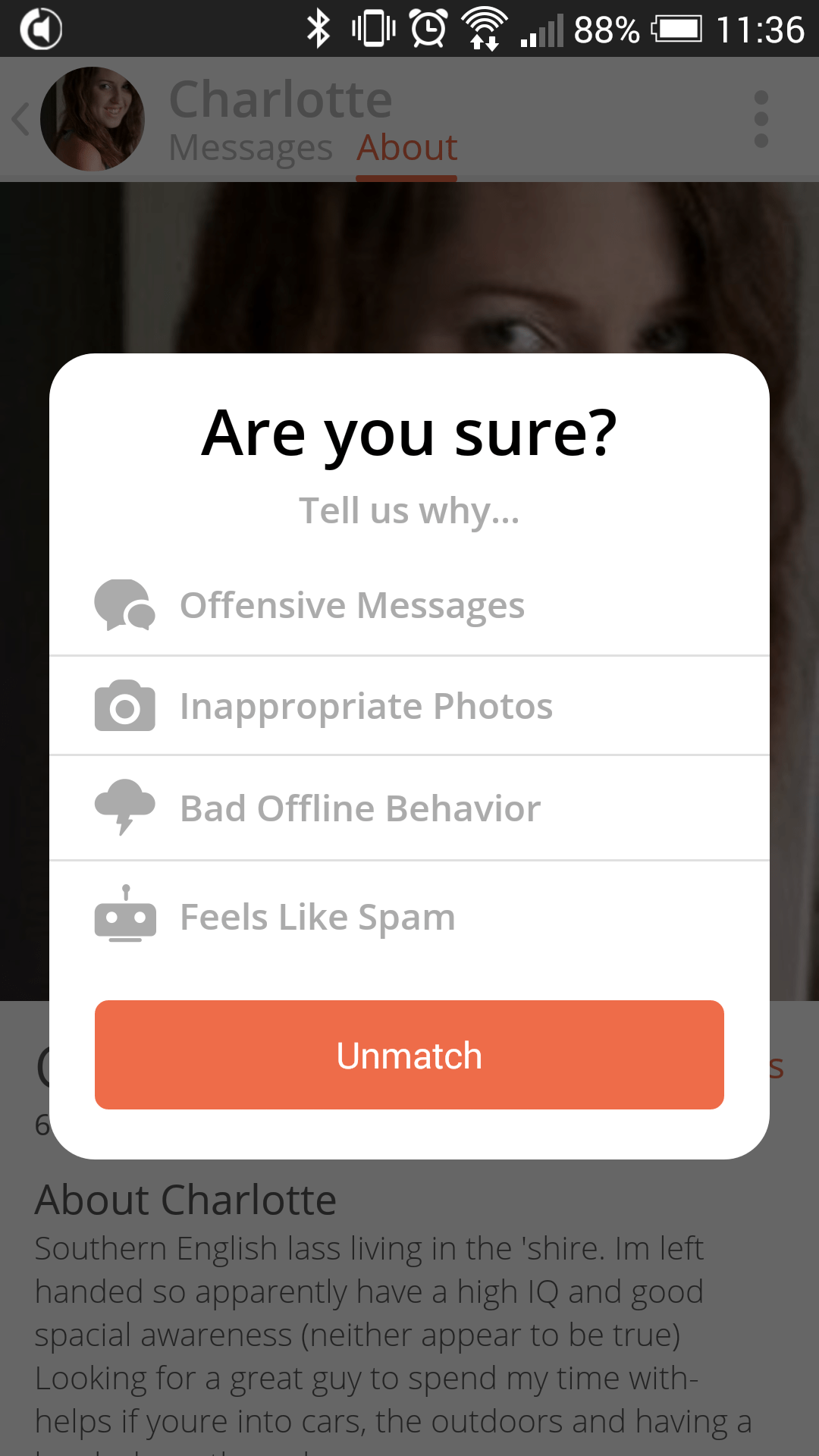Pick Bad Offline Behavior option

tap(360, 808)
